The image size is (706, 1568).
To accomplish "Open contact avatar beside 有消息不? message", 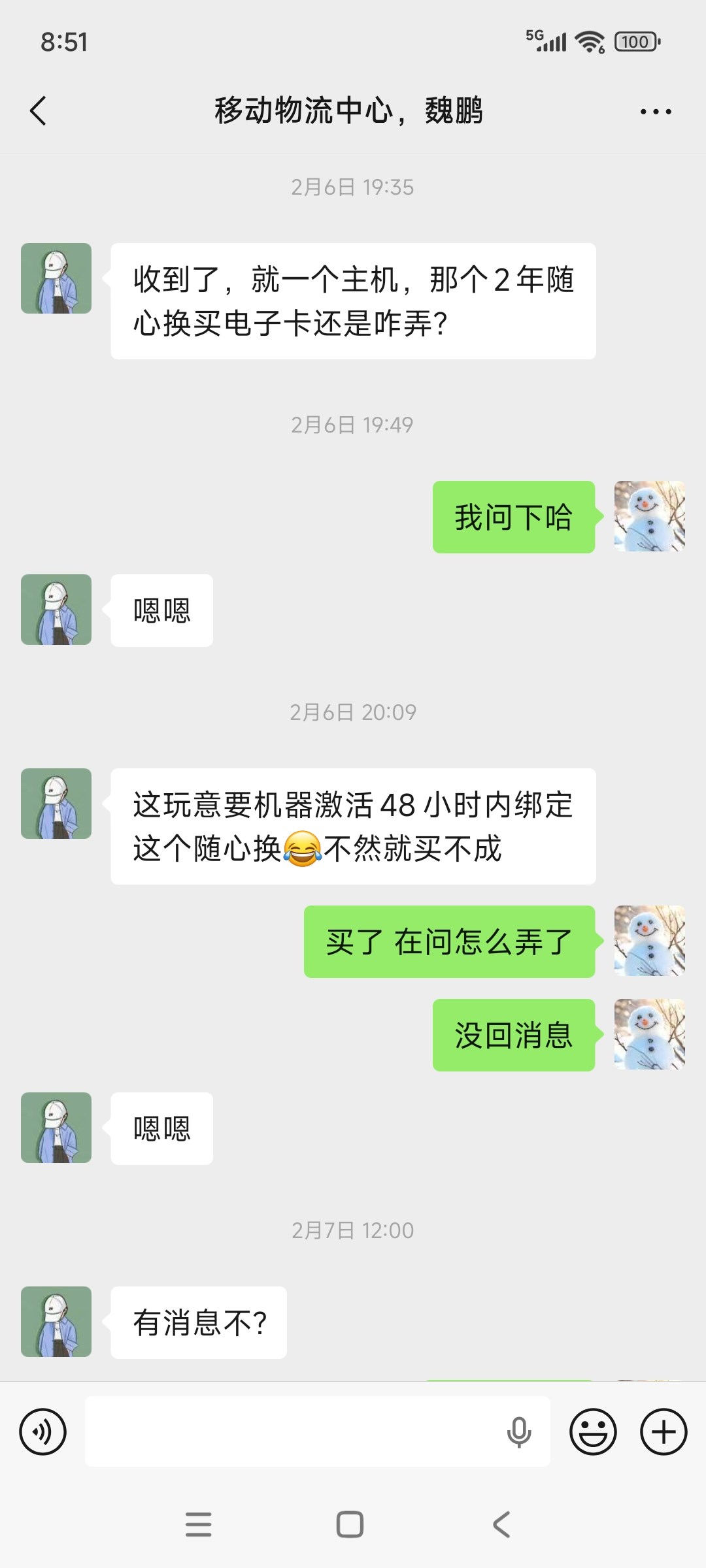I will [56, 1321].
